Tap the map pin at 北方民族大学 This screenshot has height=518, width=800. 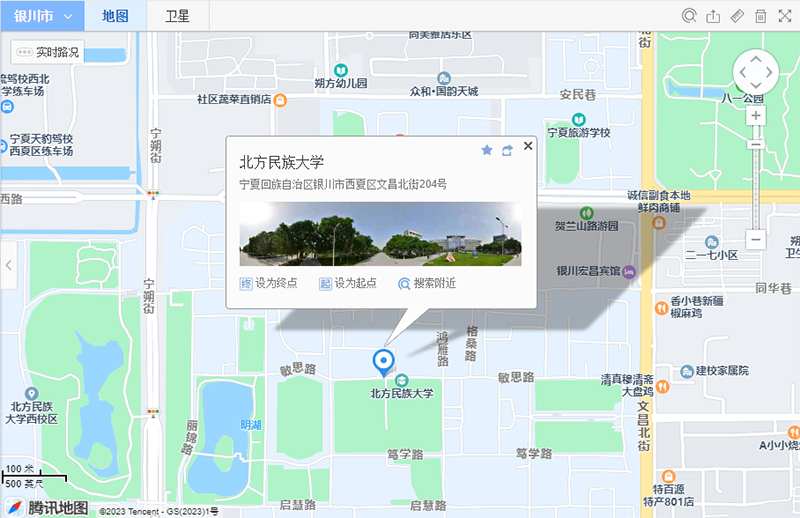coord(382,362)
